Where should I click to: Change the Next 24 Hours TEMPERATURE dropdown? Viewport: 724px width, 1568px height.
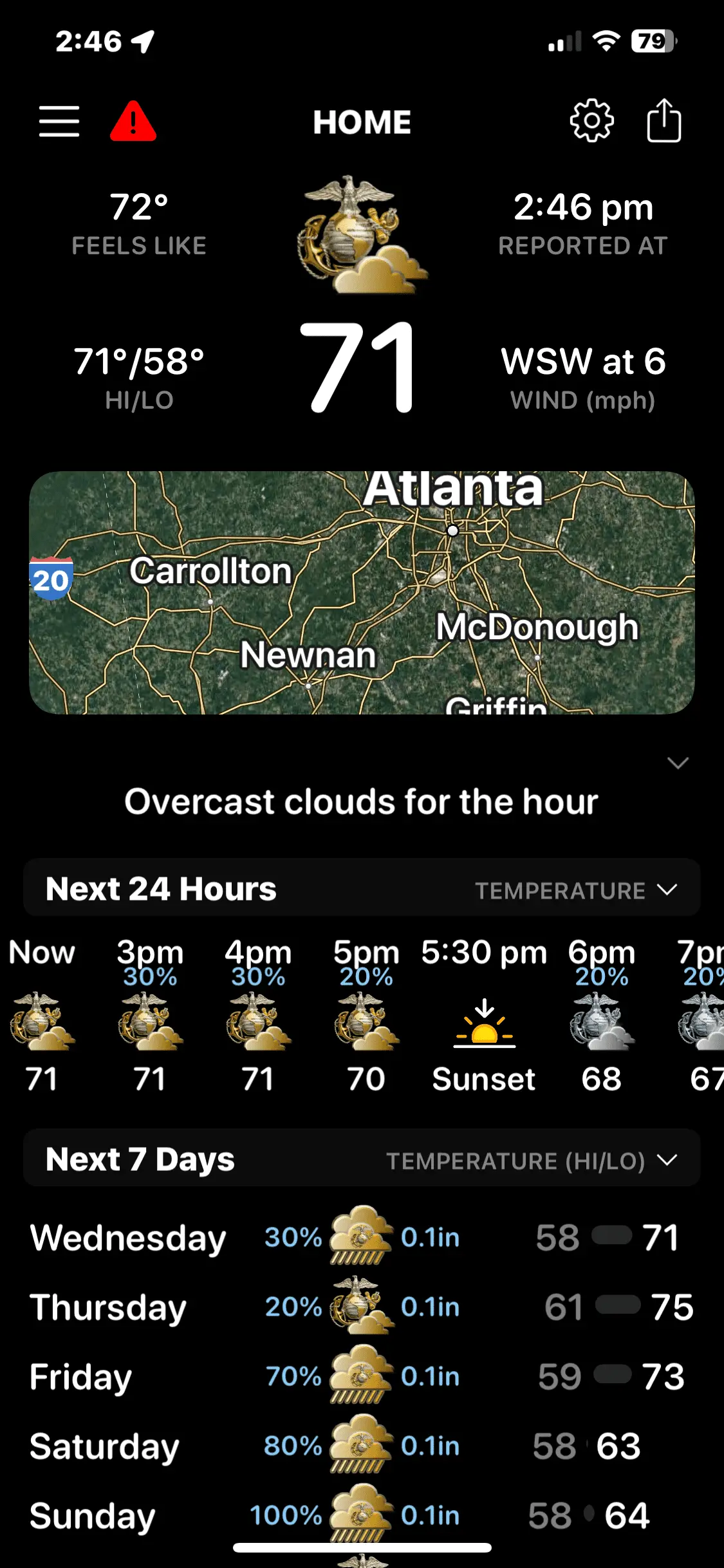click(575, 890)
